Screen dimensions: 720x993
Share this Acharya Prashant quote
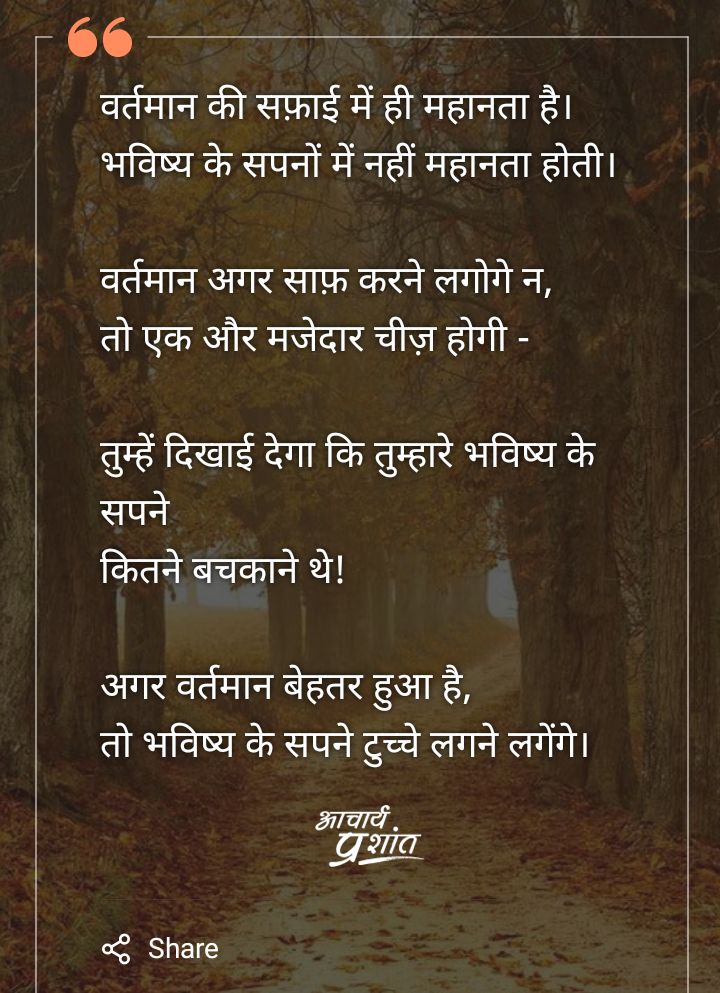[x=160, y=948]
